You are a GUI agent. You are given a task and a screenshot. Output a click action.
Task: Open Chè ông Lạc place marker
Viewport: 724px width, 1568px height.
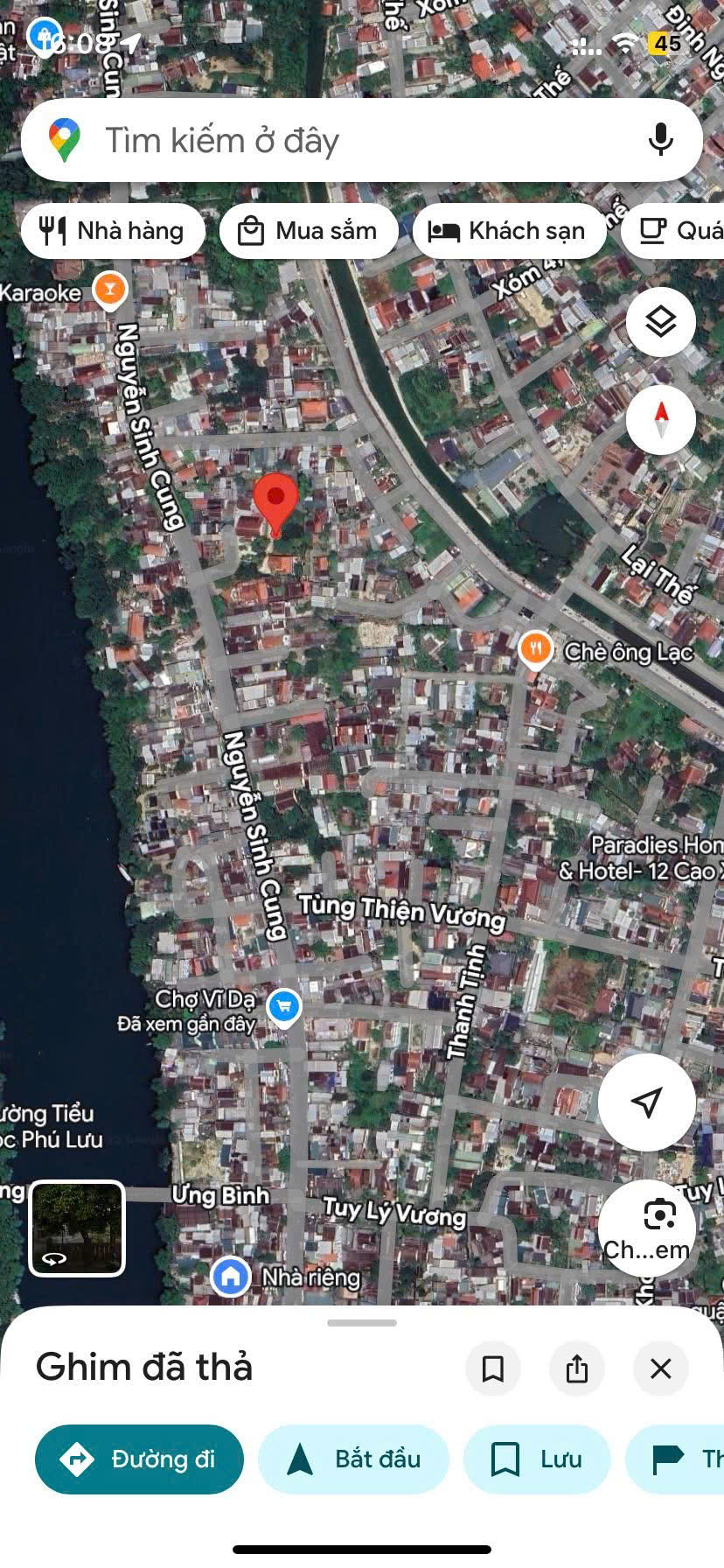coord(535,649)
